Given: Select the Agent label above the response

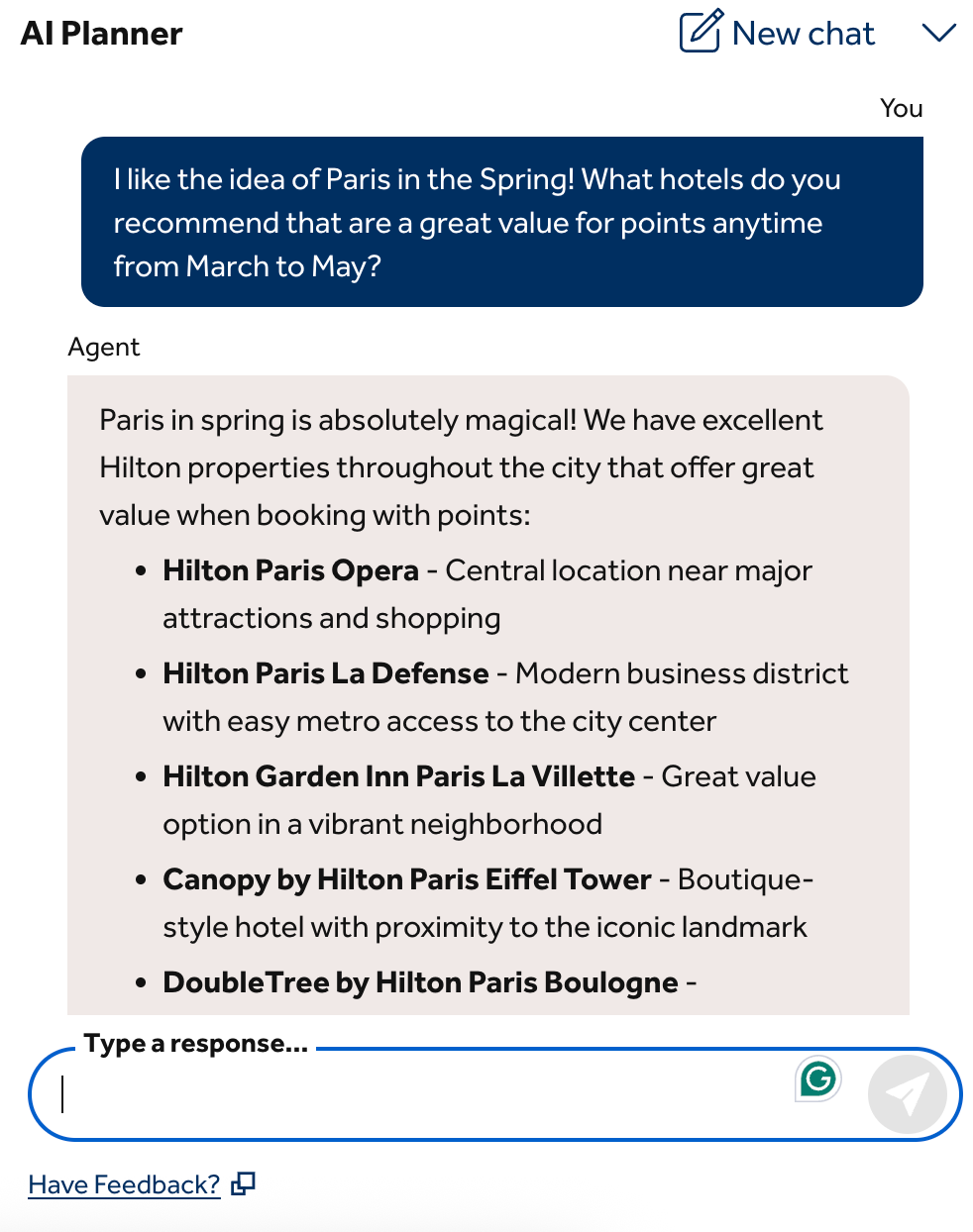Looking at the screenshot, I should (103, 347).
